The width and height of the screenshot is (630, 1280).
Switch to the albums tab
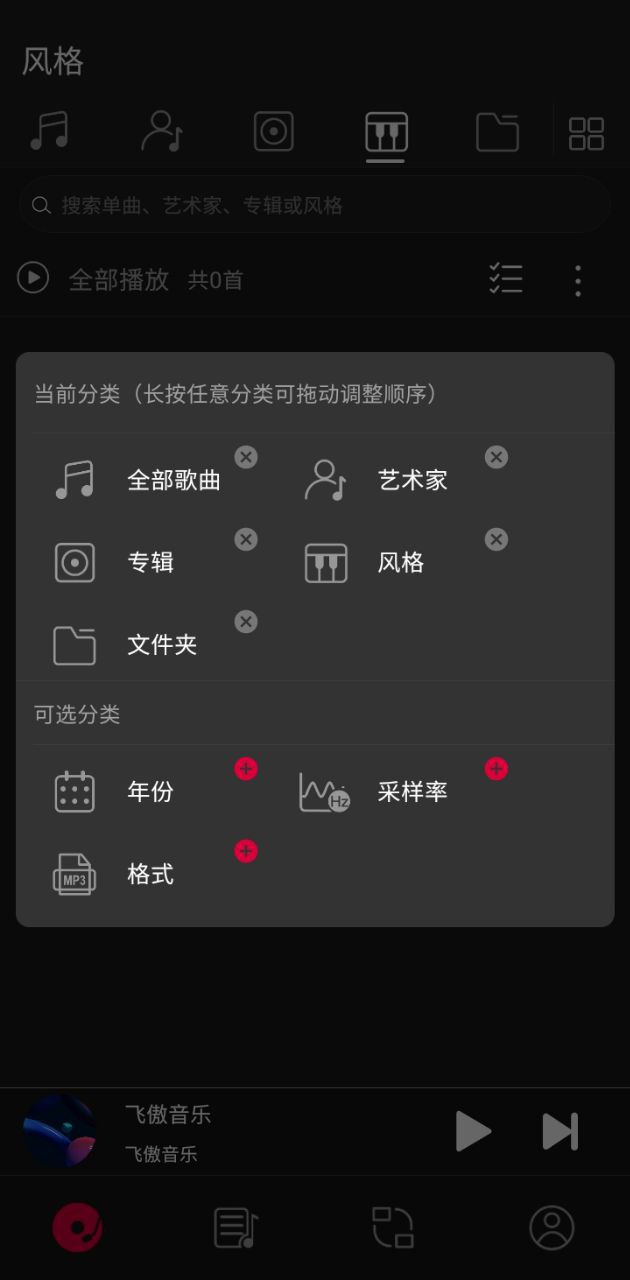(273, 132)
